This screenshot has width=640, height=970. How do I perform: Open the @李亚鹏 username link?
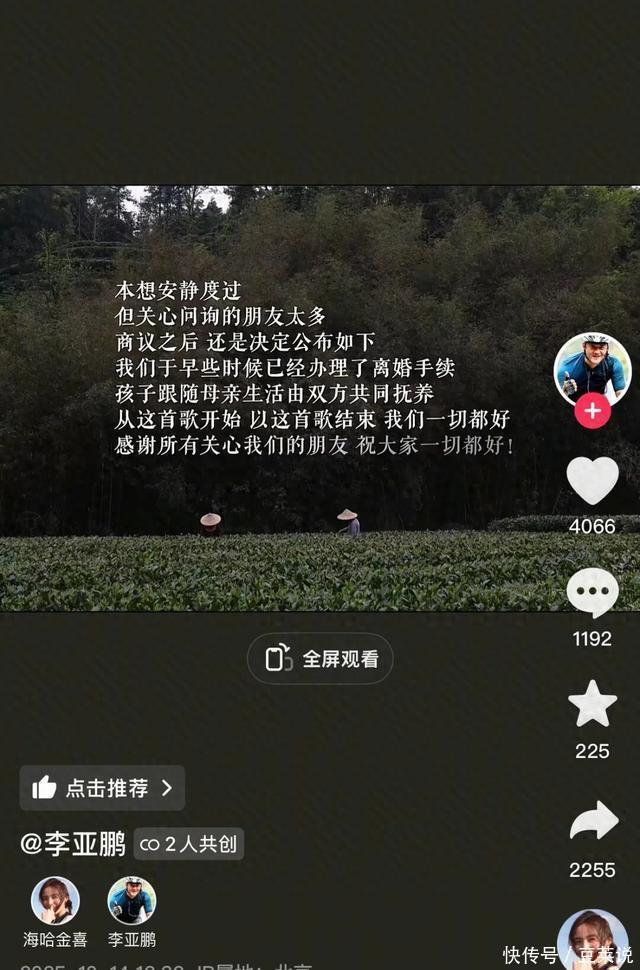(x=73, y=844)
